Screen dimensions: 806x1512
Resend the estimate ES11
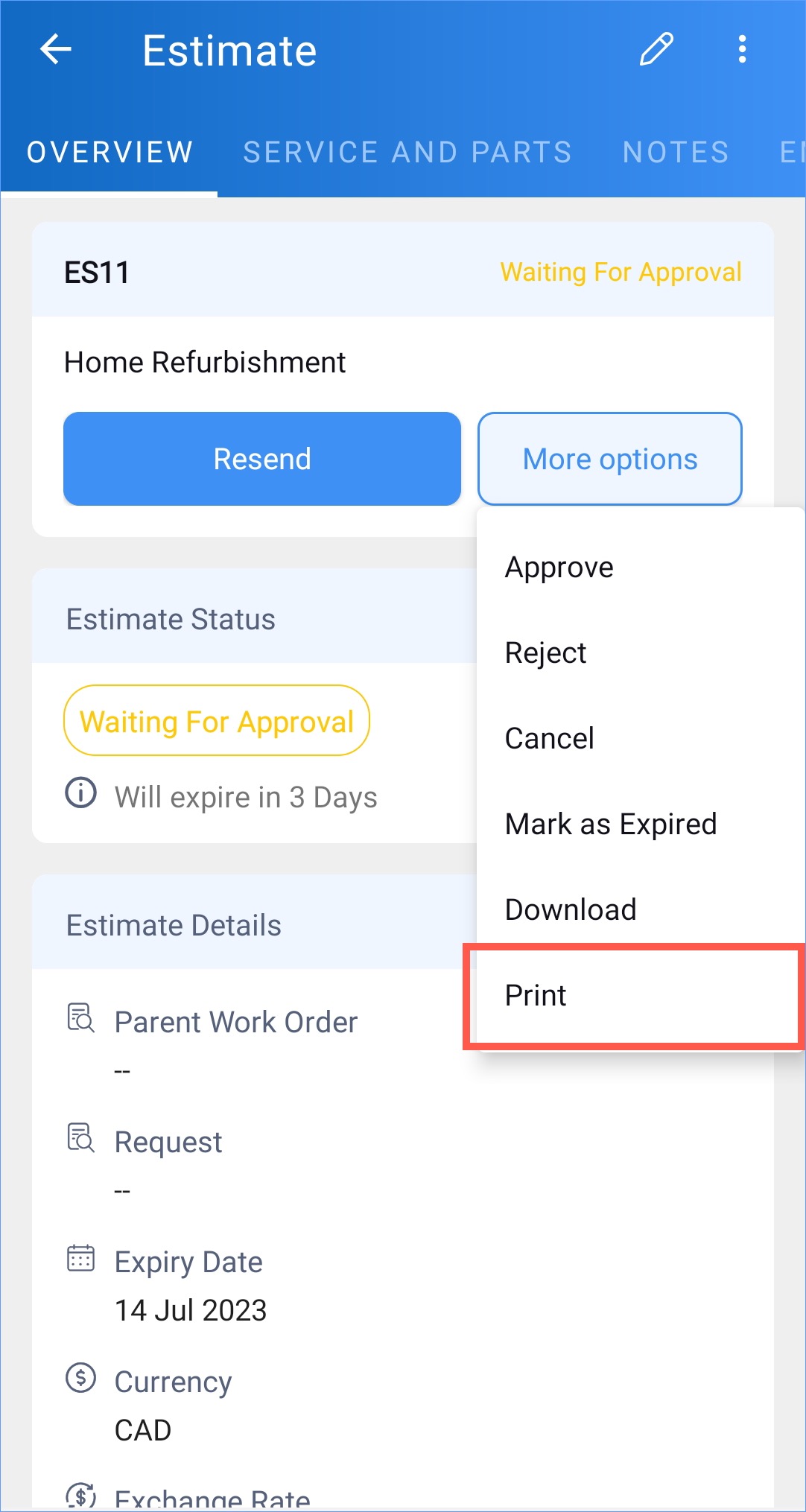click(x=262, y=459)
